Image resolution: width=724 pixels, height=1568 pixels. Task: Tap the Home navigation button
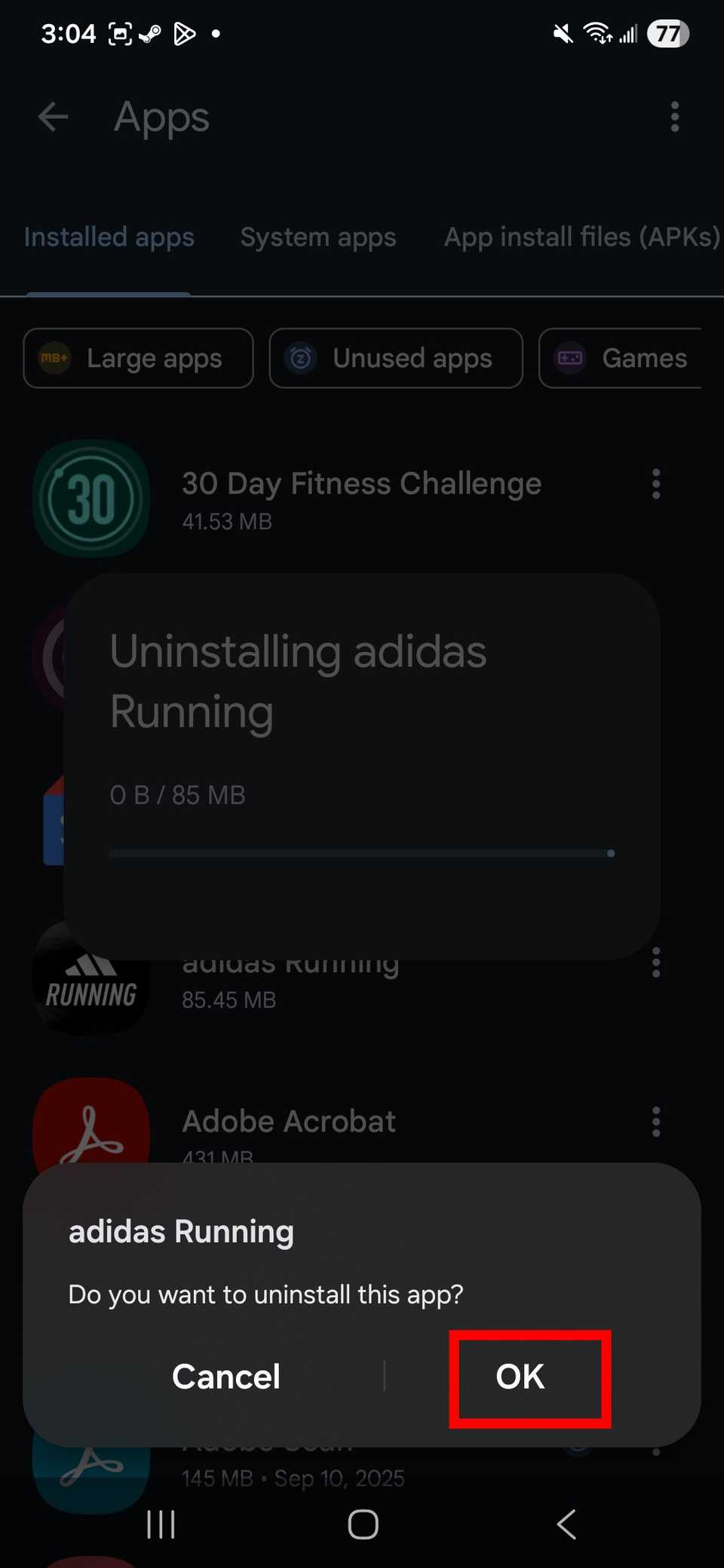(x=363, y=1524)
